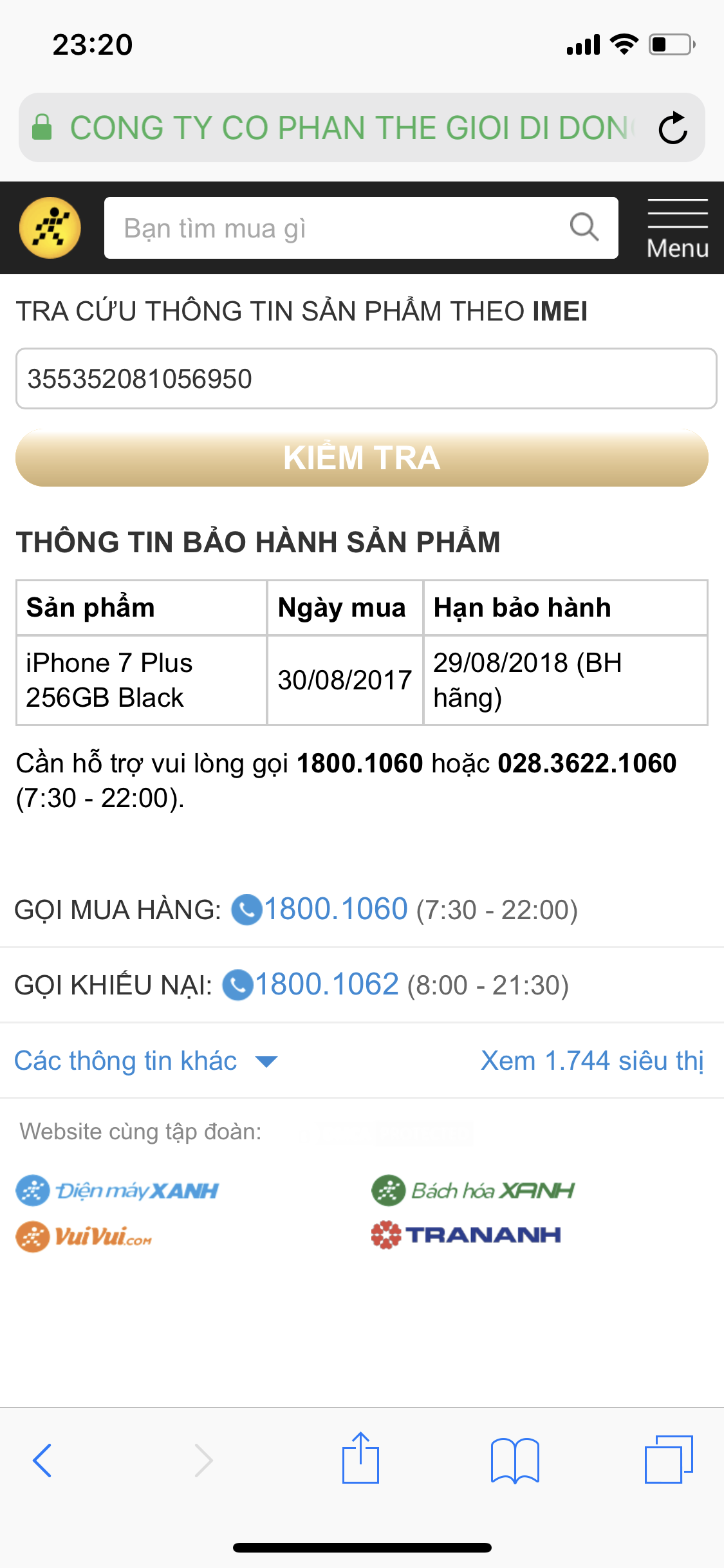
Task: Edit the IMEI number field
Action: pyautogui.click(x=366, y=378)
